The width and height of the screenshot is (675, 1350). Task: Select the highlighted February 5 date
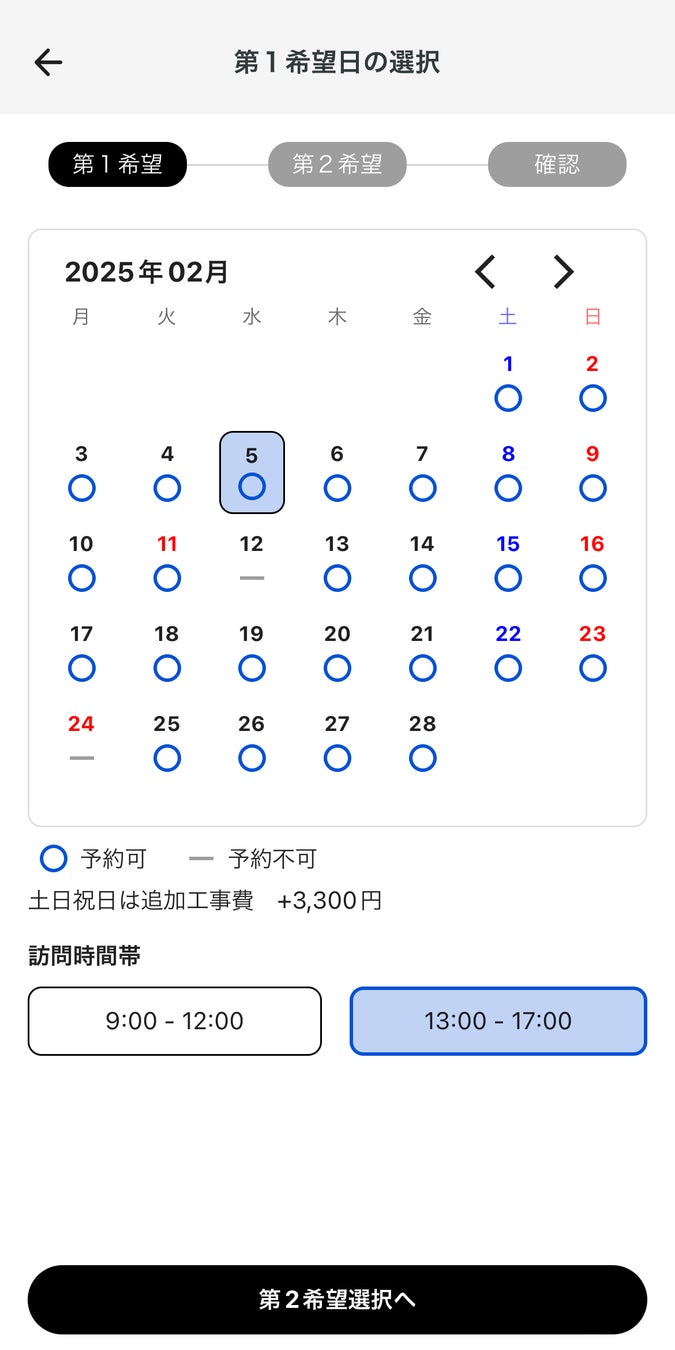252,473
